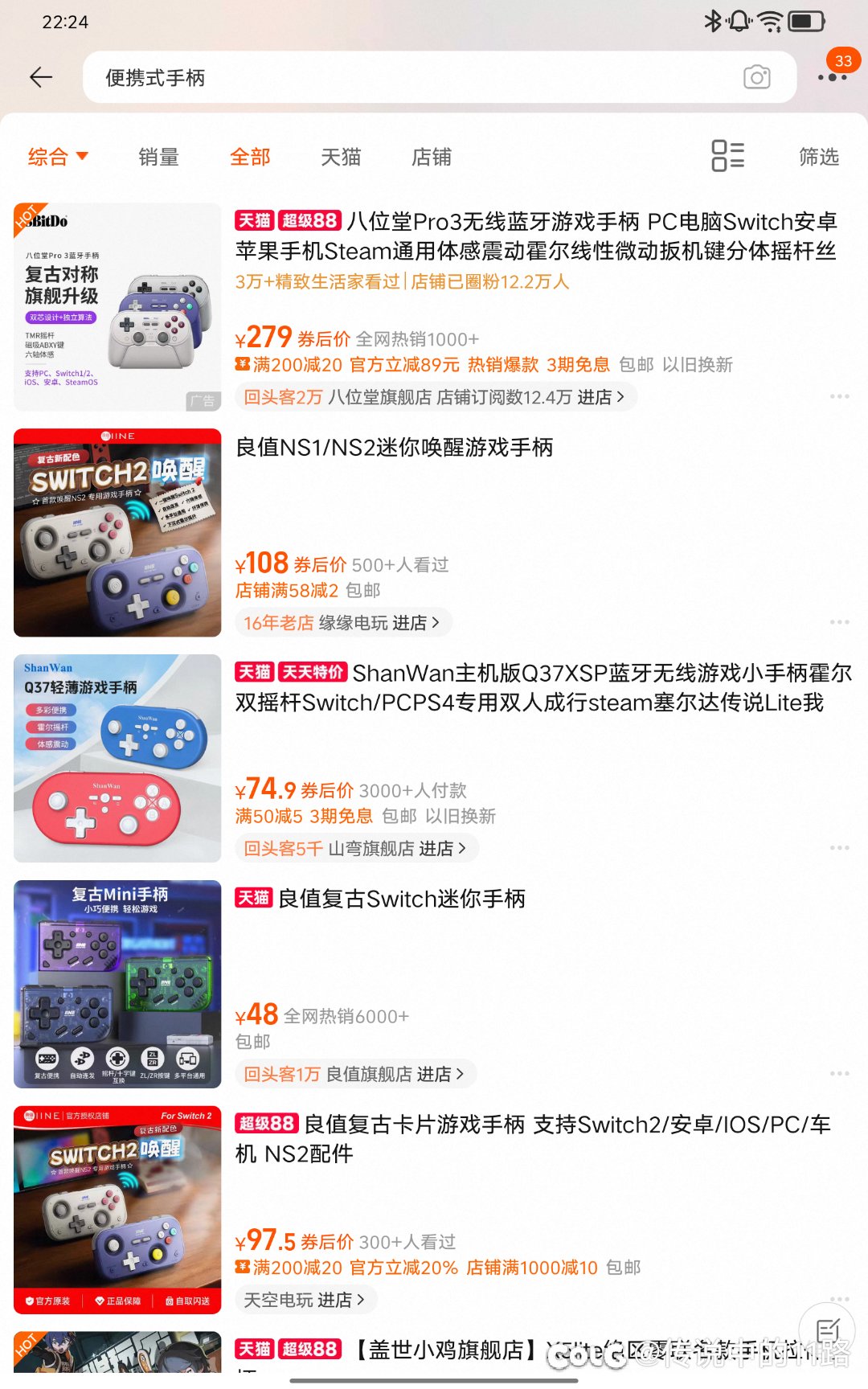
Task: Open camera image search
Action: pyautogui.click(x=756, y=77)
